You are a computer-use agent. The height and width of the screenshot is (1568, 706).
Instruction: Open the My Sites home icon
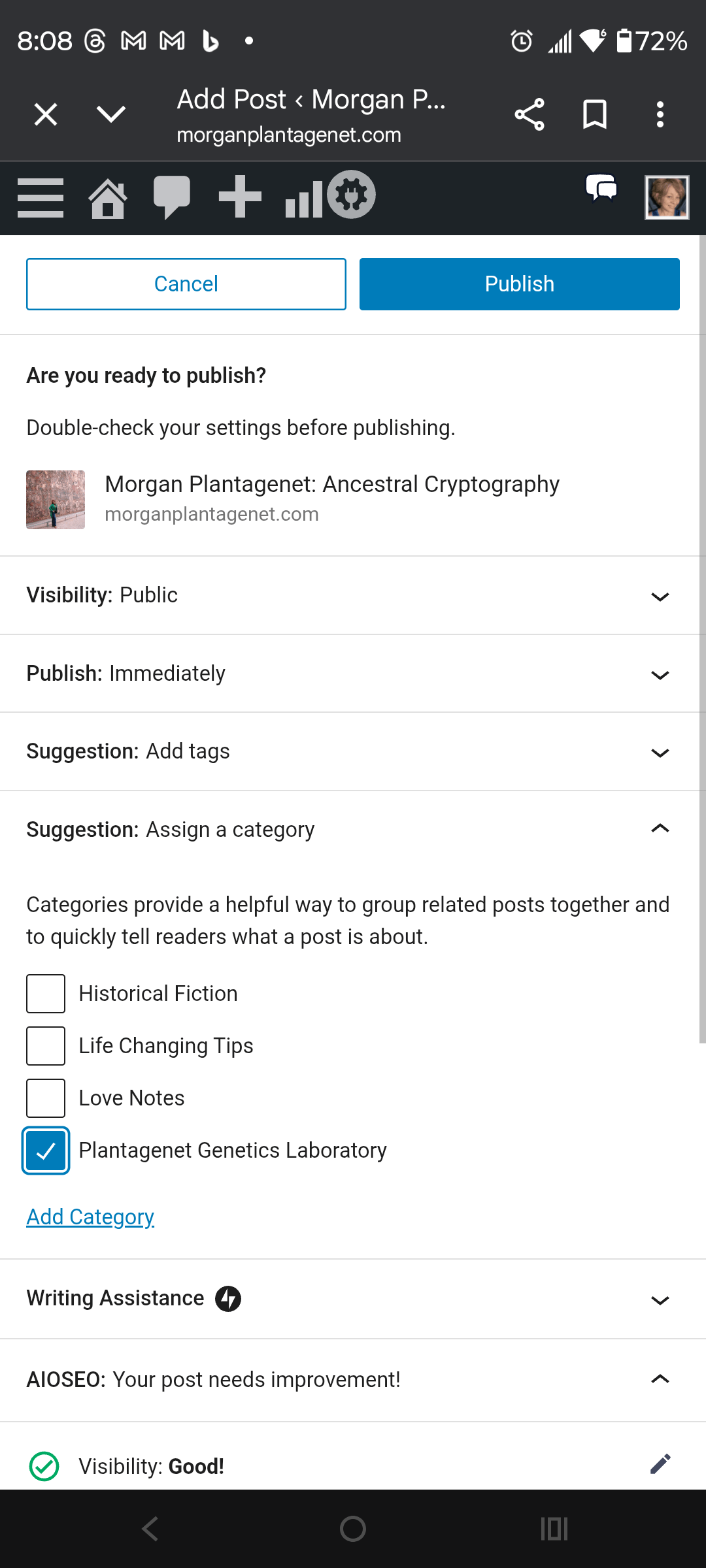[107, 196]
